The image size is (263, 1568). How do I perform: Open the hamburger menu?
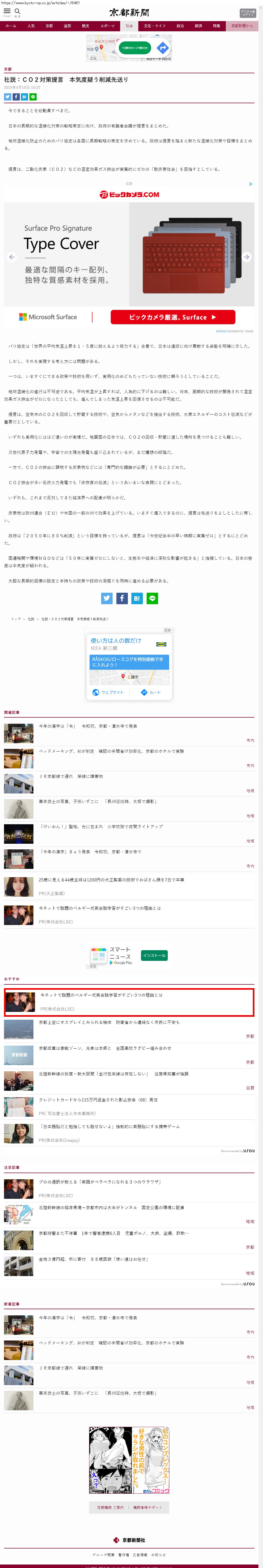[7, 11]
